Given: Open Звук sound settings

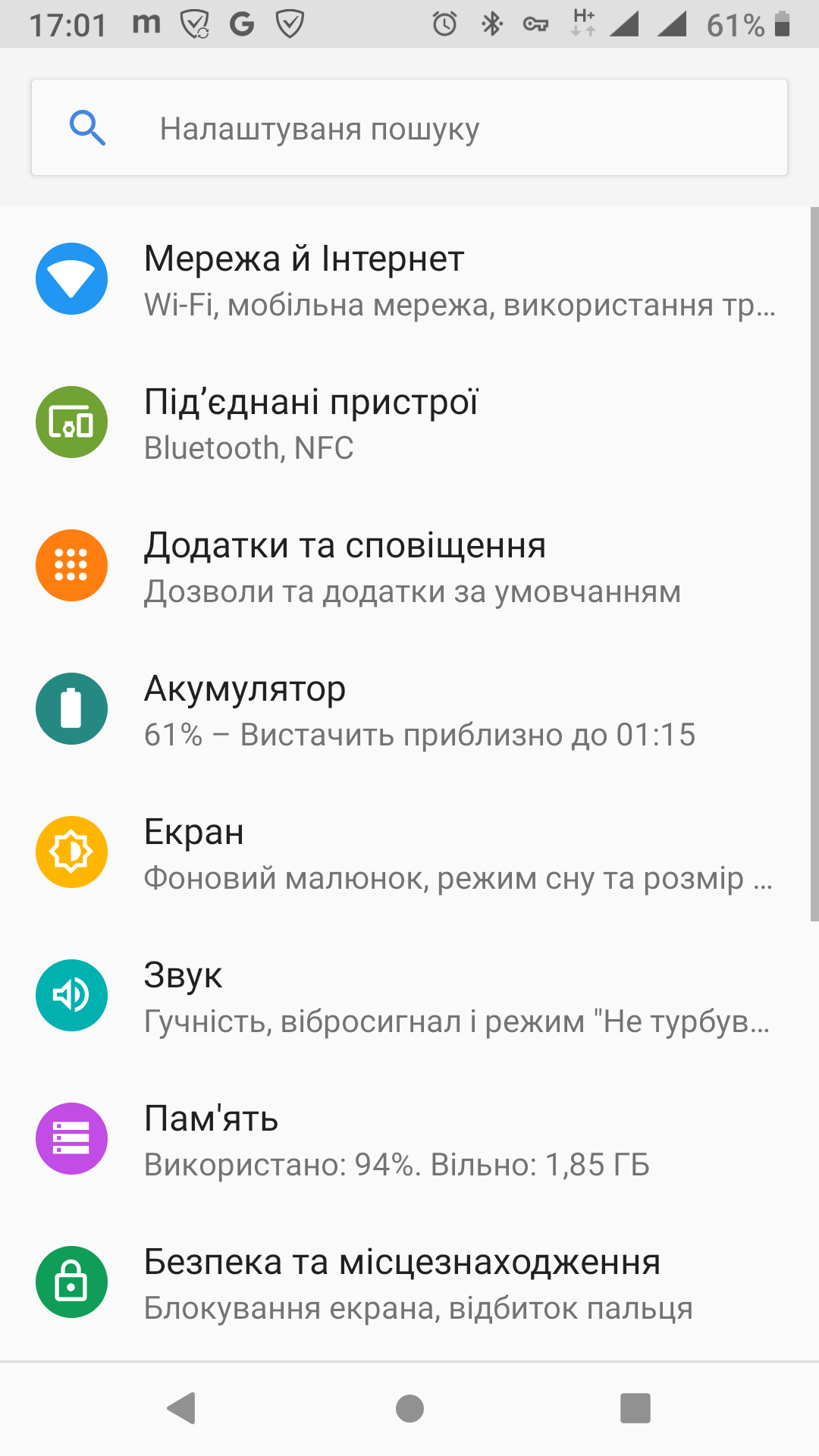Looking at the screenshot, I should (x=409, y=996).
